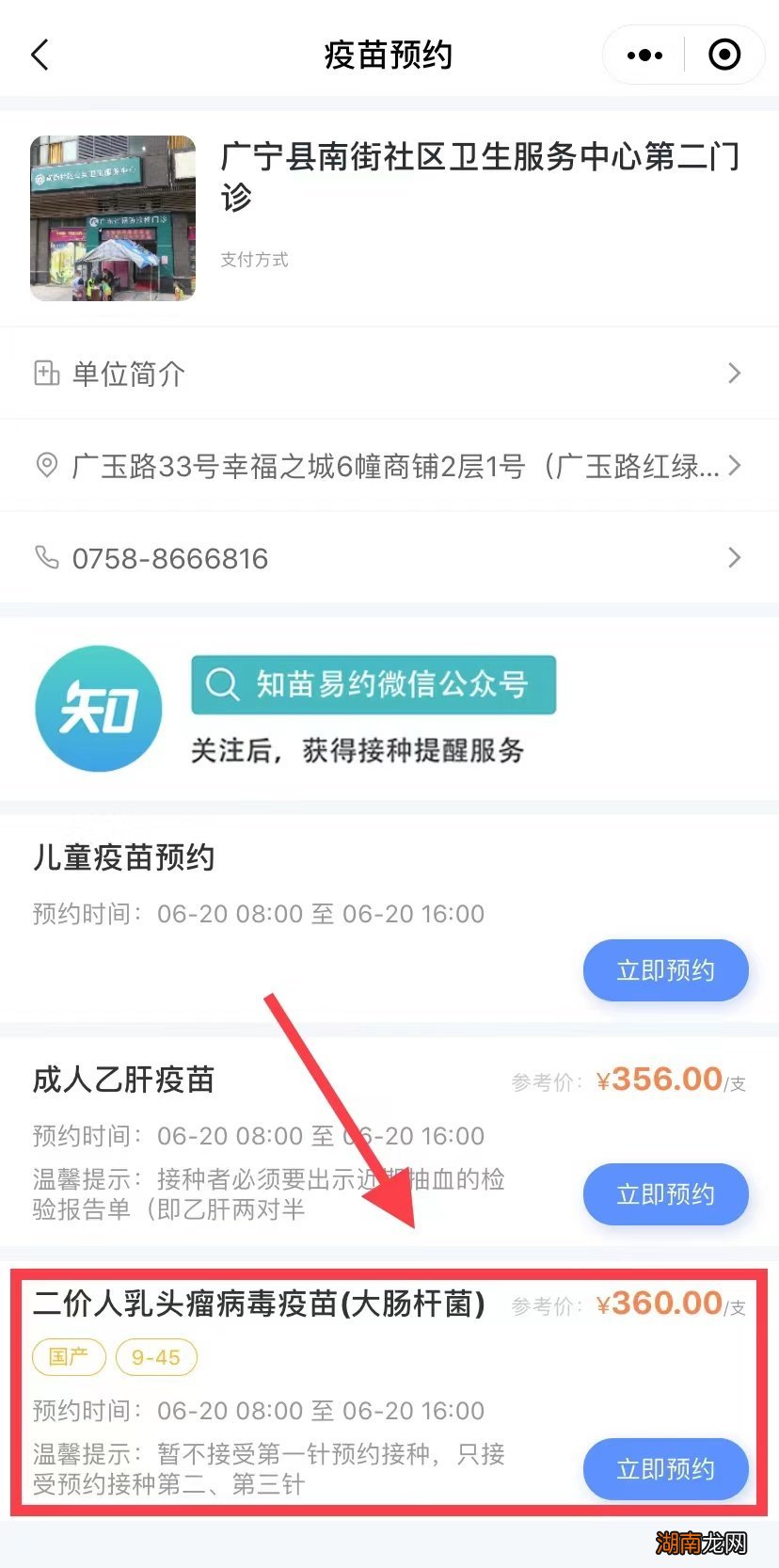Select the 国产 tag on the HPV vaccine
The image size is (779, 1568).
(x=68, y=1356)
